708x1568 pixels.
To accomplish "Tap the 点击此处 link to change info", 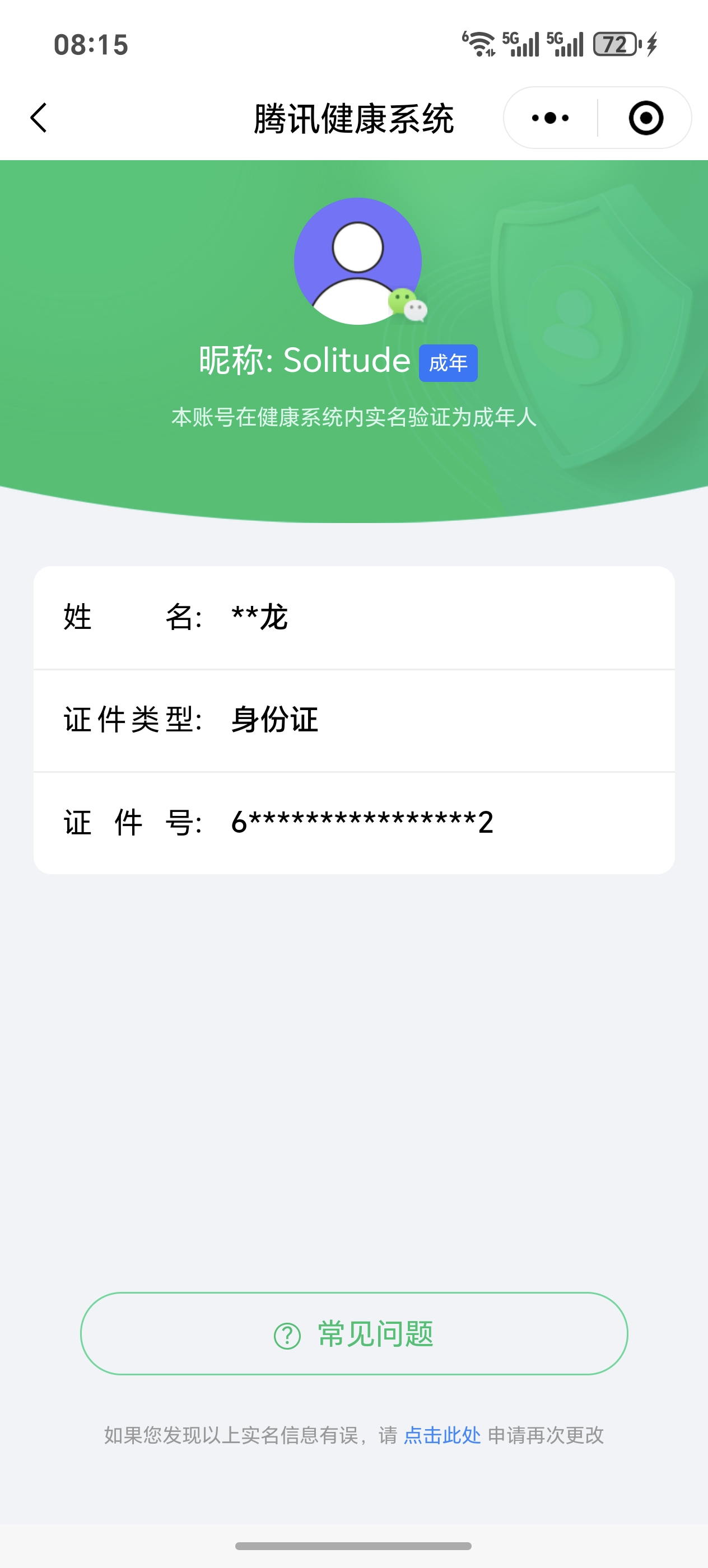I will 442,1435.
